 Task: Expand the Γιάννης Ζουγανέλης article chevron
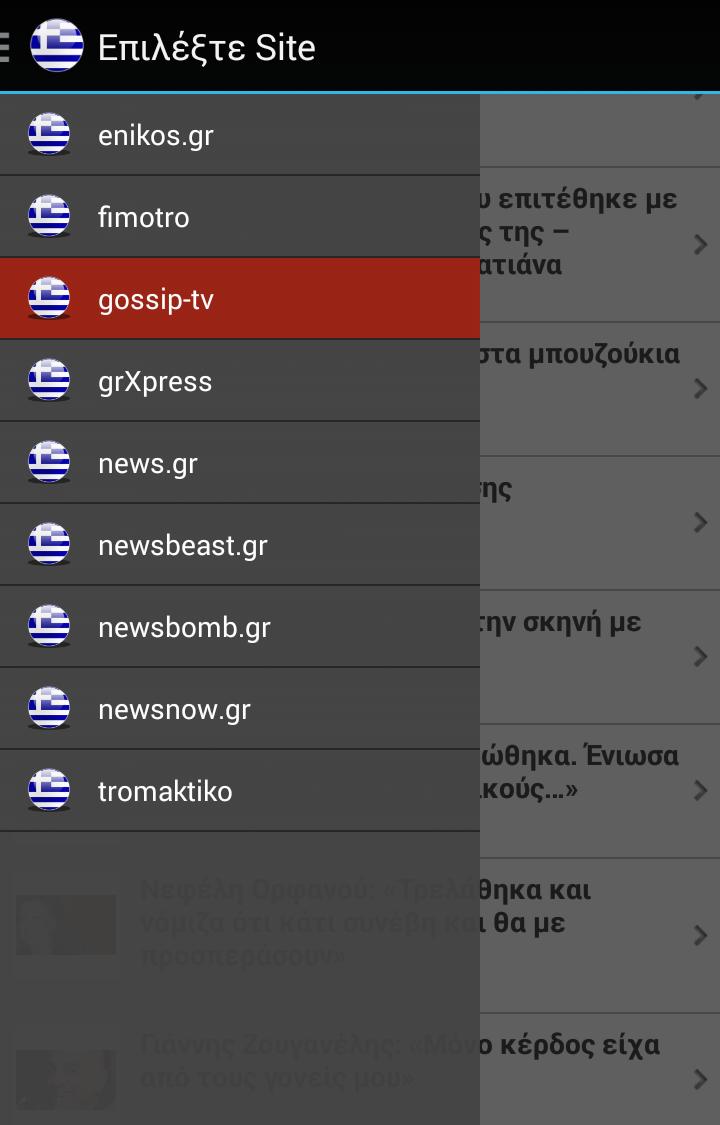(700, 1080)
